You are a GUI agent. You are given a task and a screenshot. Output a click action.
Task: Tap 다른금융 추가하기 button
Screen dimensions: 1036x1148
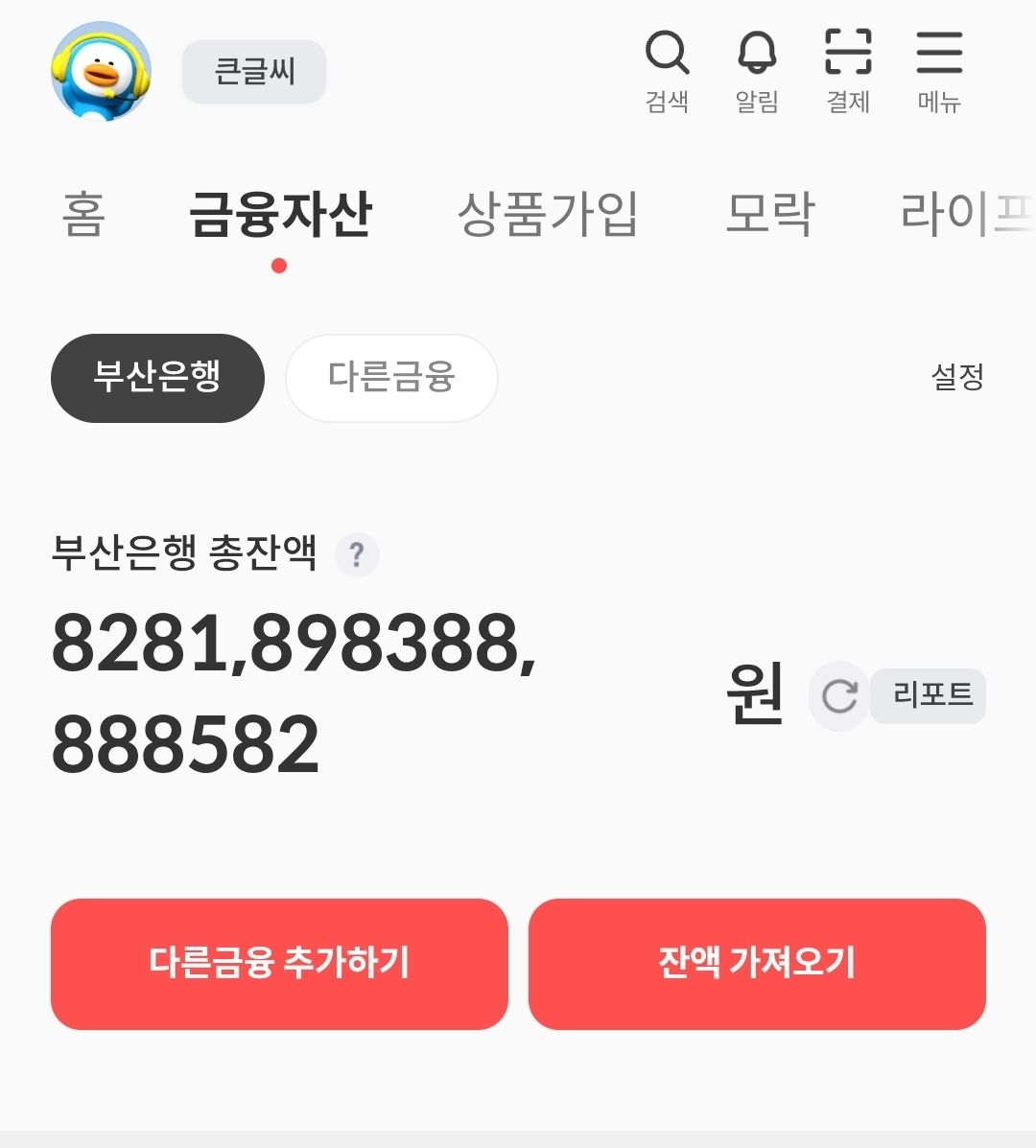point(279,963)
